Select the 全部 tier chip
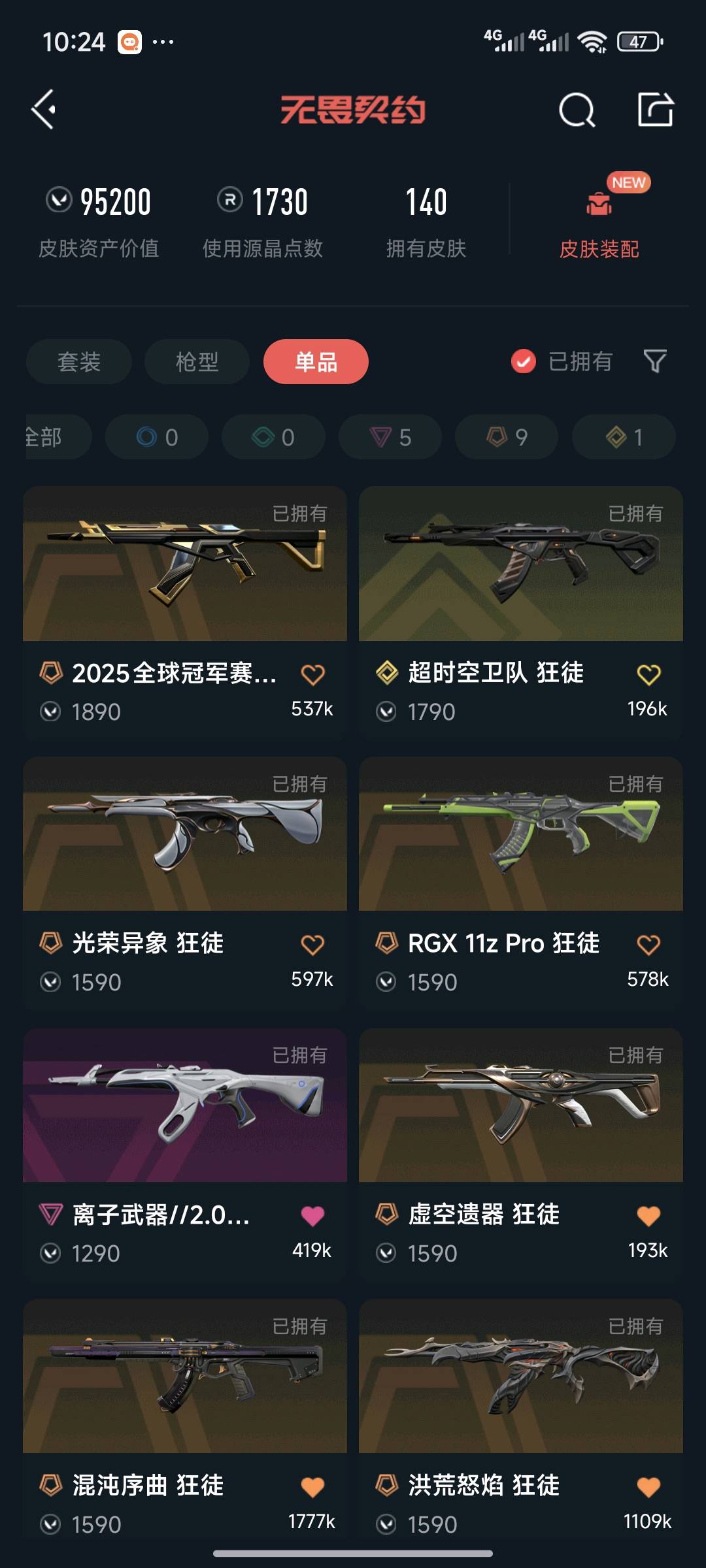 (52, 437)
